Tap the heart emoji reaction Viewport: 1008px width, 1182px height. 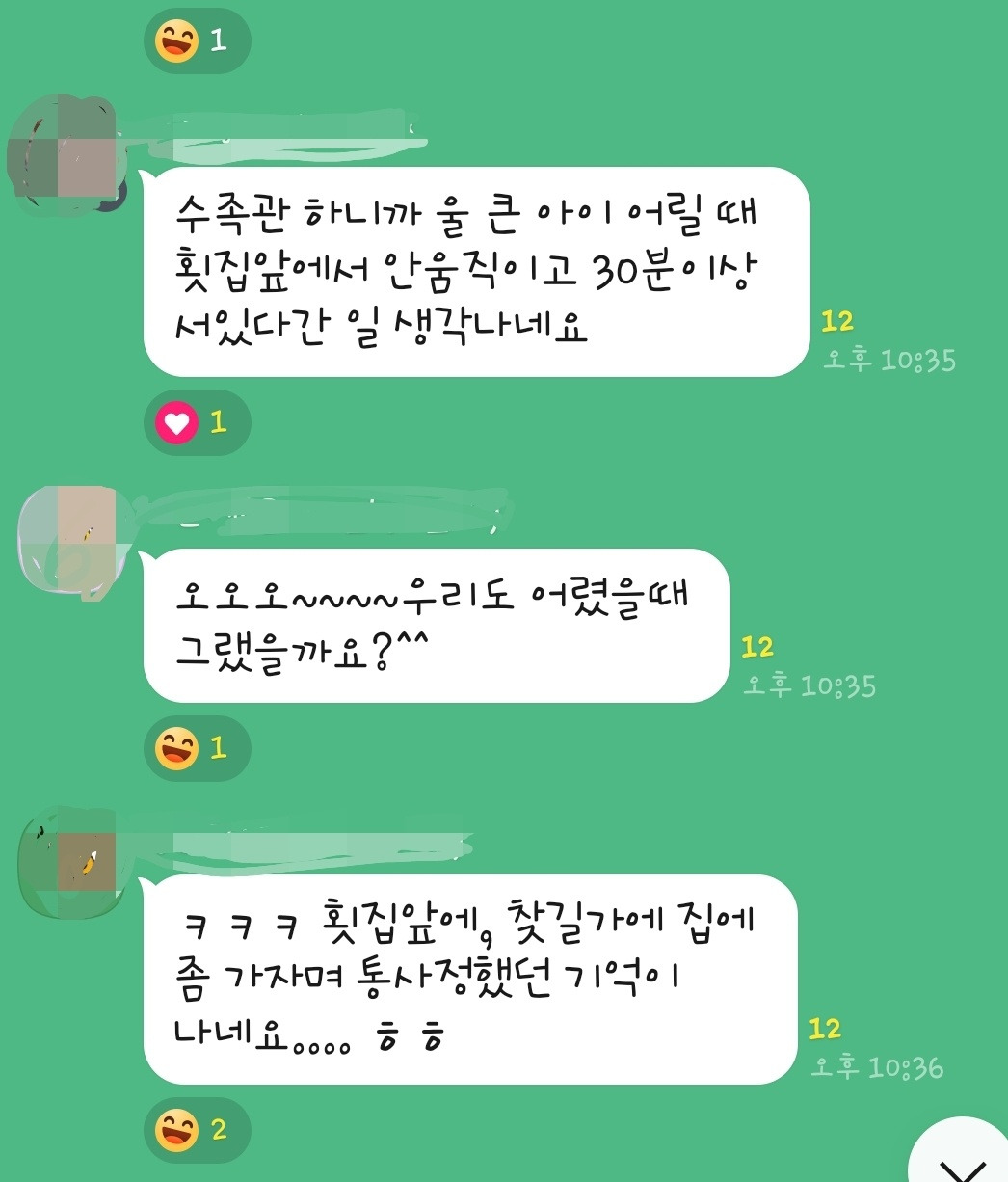176,421
